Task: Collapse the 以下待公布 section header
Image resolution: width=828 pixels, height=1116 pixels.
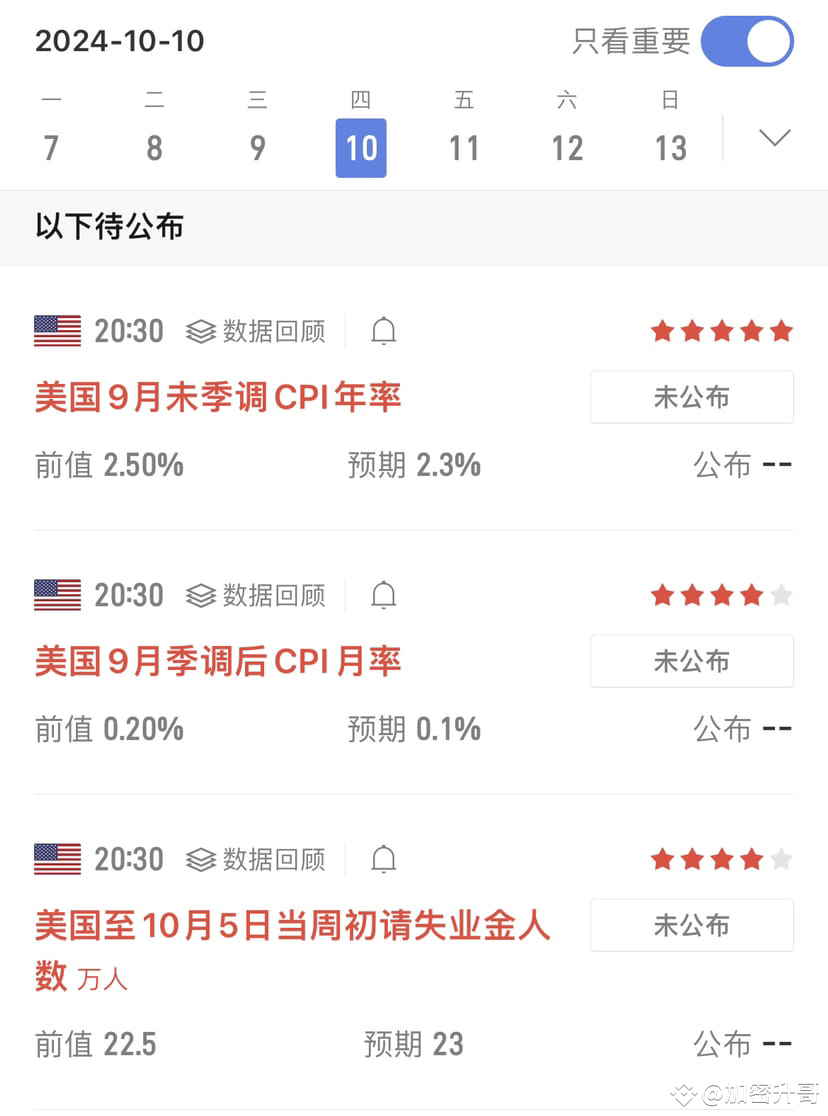Action: (x=109, y=227)
